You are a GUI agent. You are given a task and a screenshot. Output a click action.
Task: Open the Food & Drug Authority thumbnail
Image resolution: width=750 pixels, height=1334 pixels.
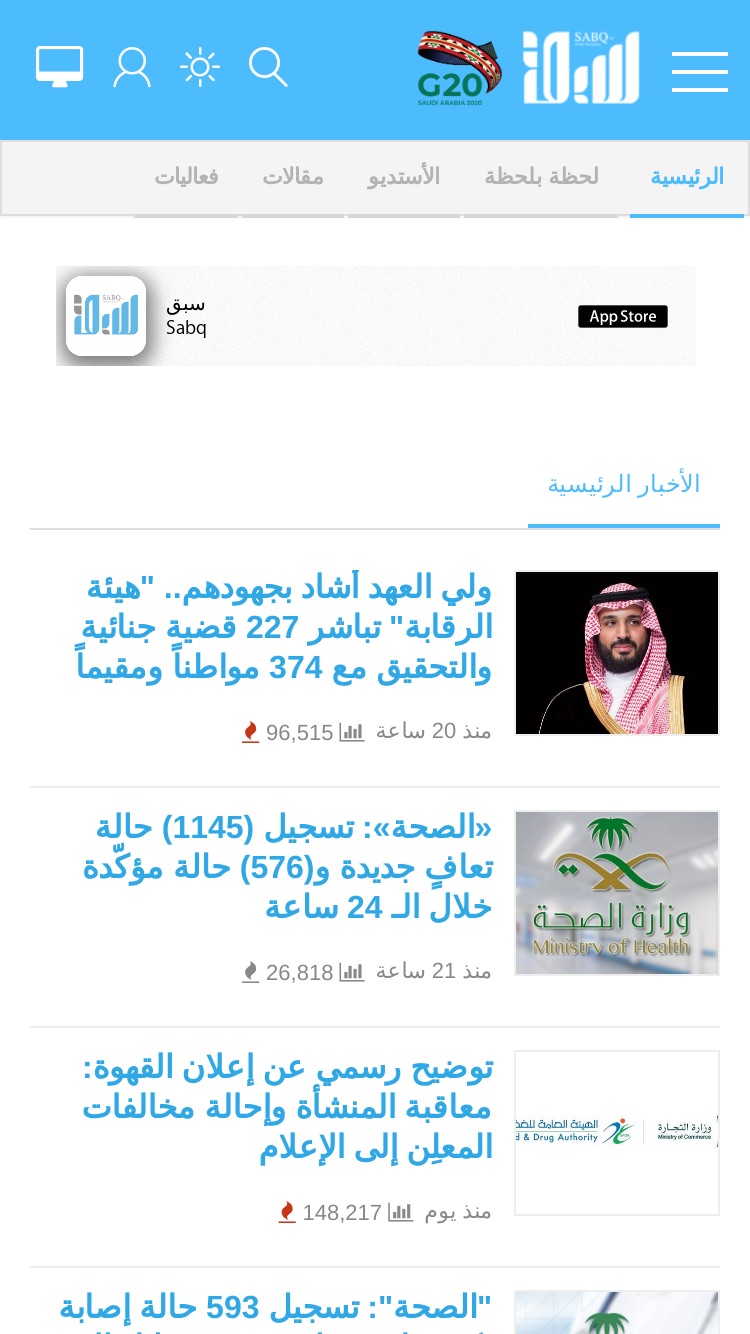coord(617,1133)
